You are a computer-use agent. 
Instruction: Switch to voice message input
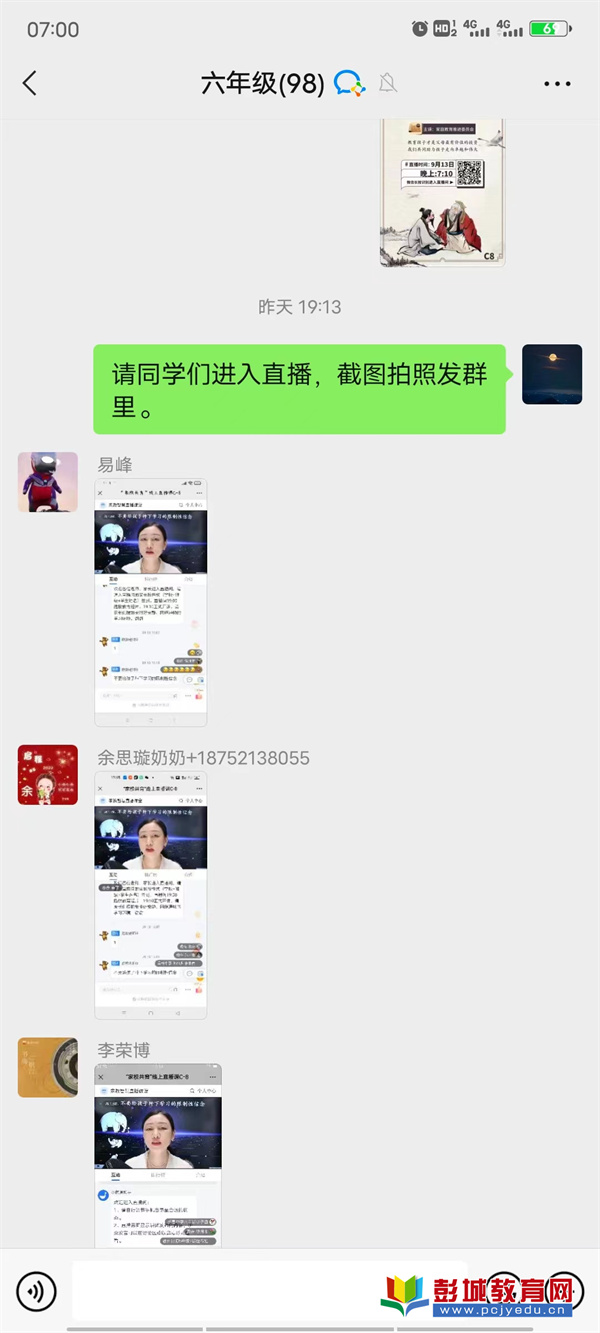(37, 1292)
